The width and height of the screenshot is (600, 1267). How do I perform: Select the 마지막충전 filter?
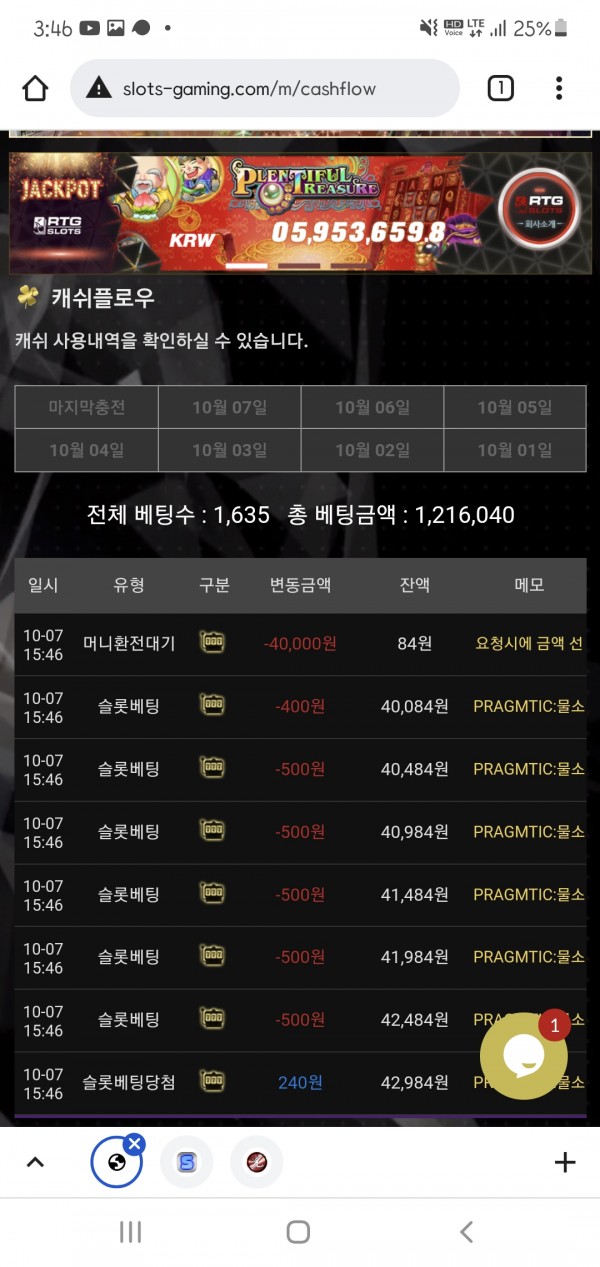tap(87, 407)
